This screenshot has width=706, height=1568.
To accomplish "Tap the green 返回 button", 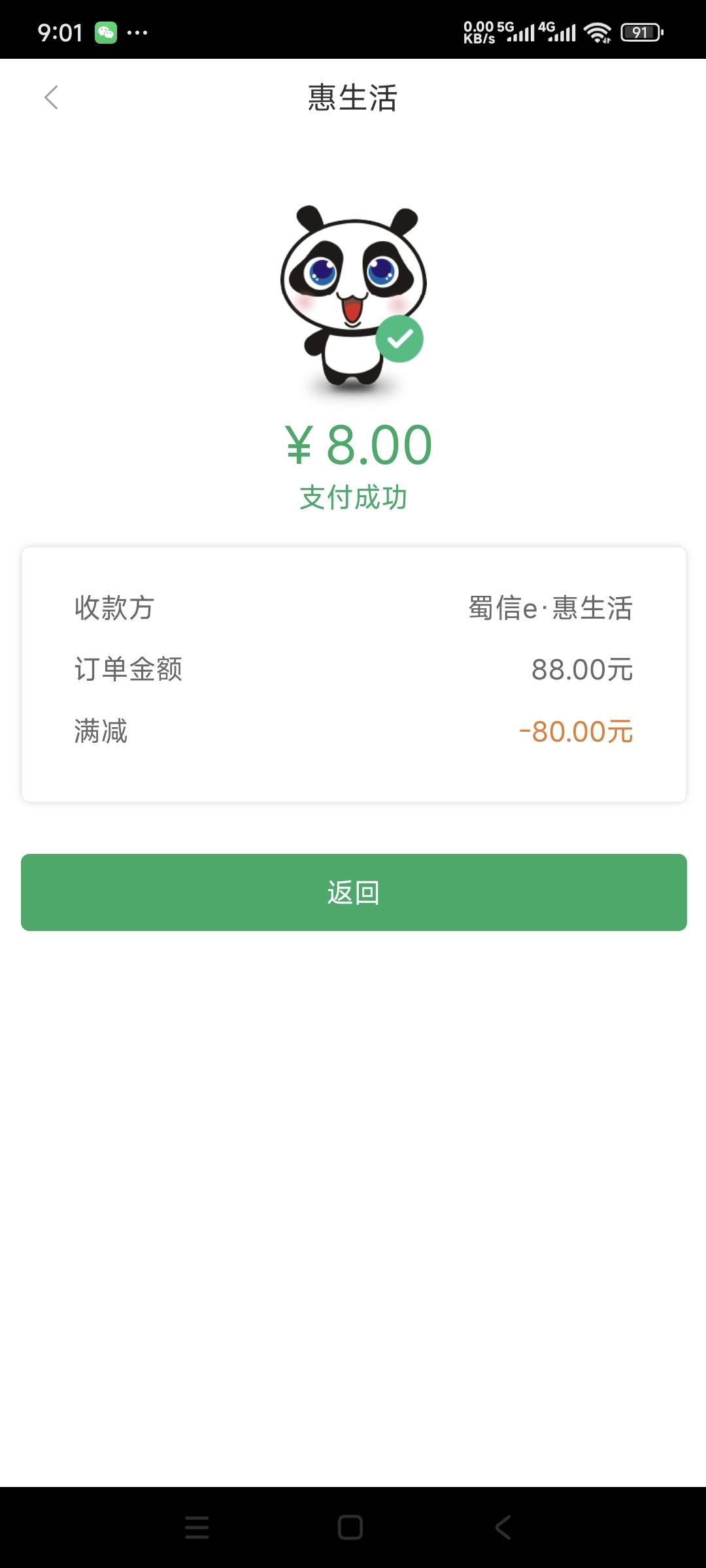I will (354, 892).
